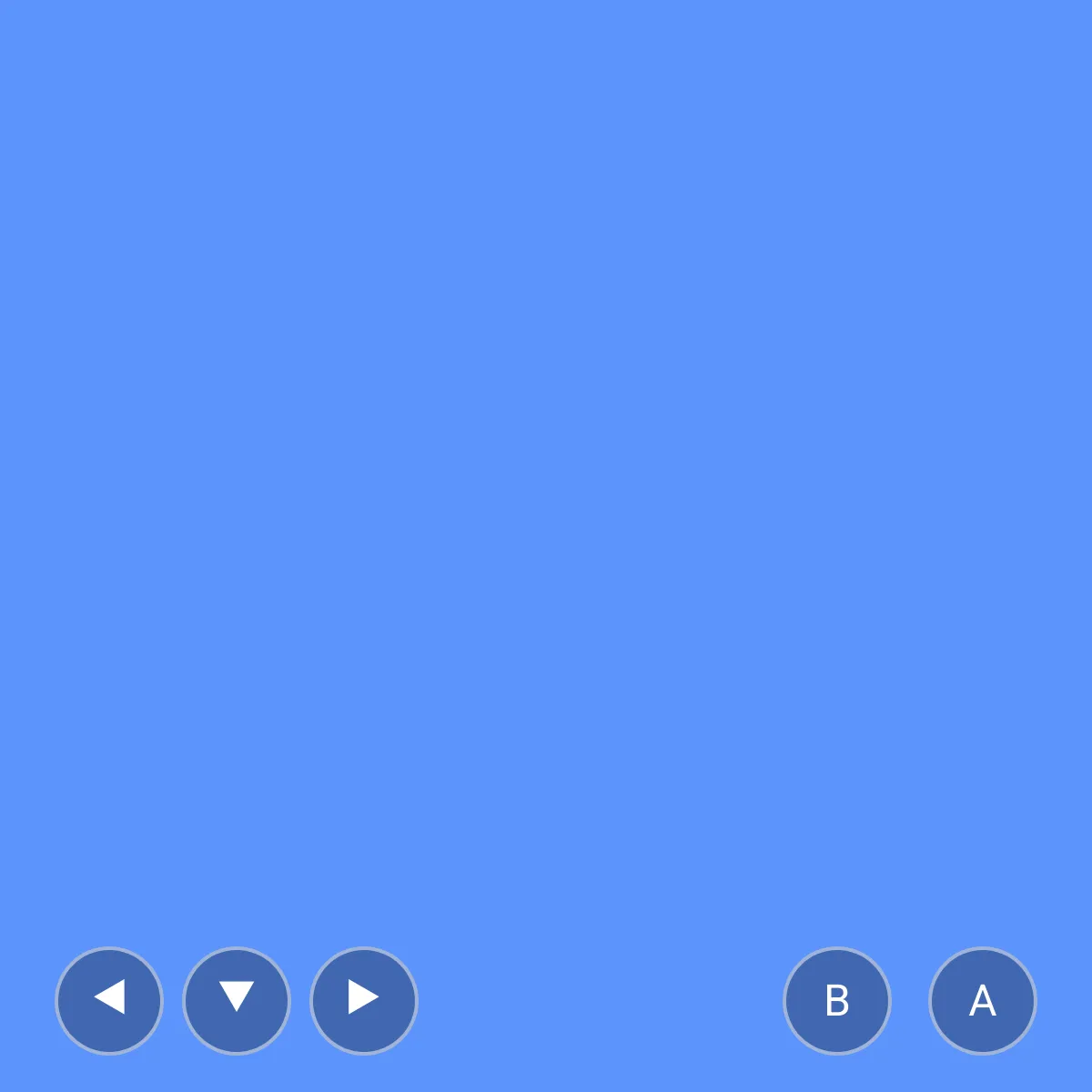Tap the left arrow control button
1092x1092 pixels.
click(x=109, y=1000)
